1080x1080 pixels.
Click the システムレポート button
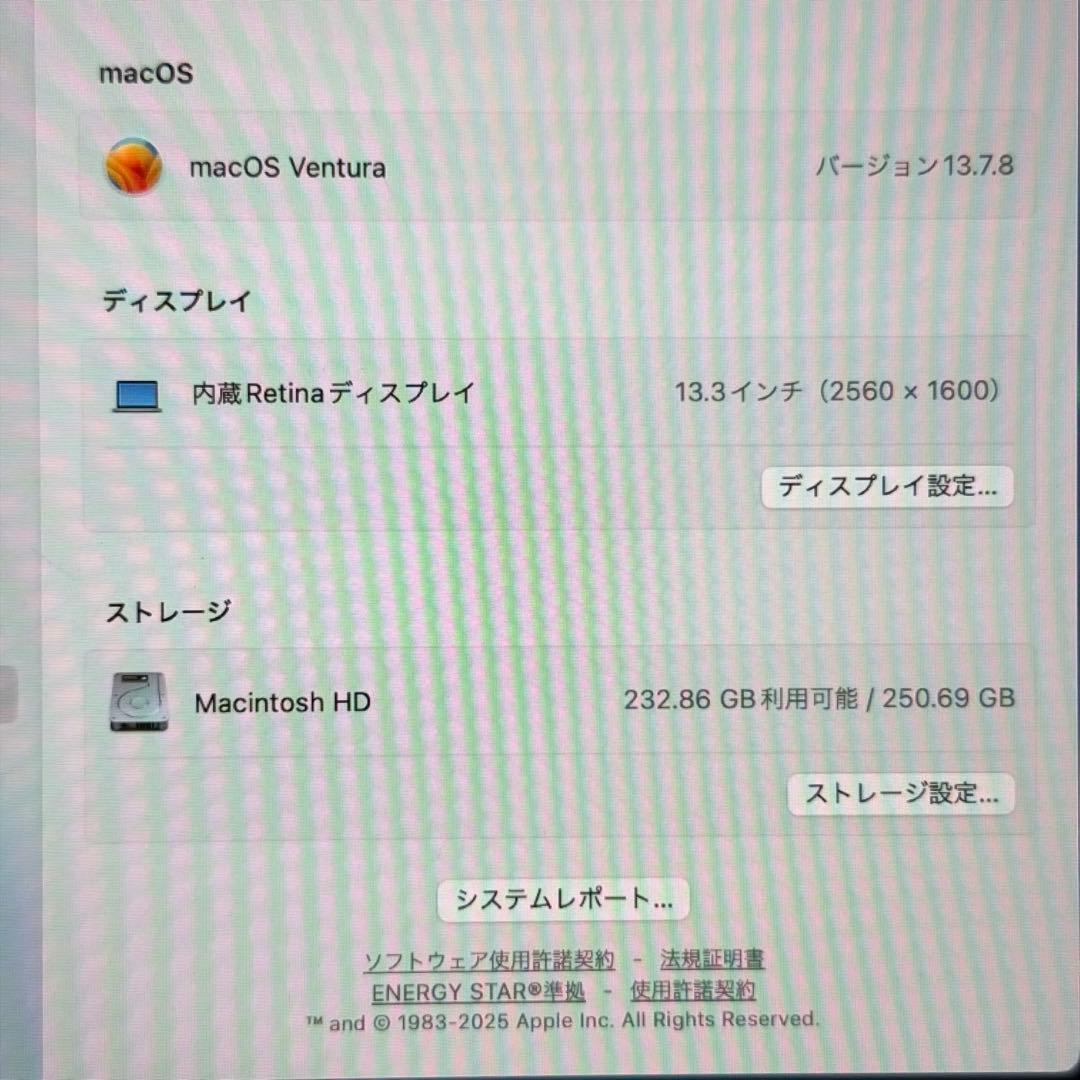563,900
